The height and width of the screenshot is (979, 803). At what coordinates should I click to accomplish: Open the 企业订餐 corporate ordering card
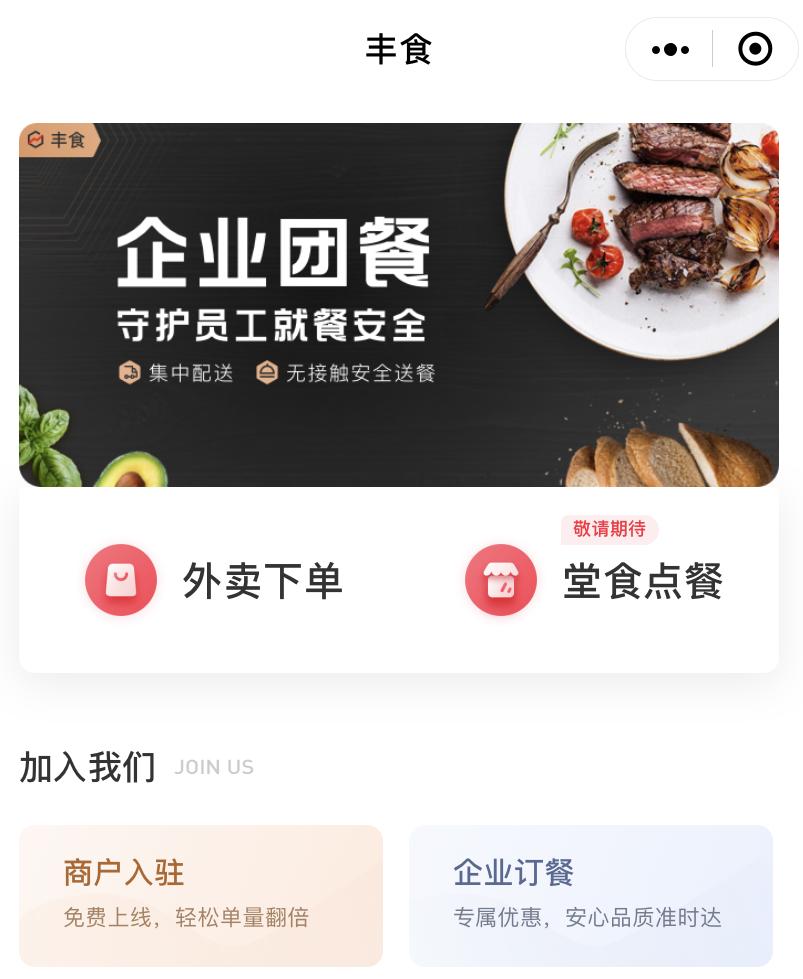[x=590, y=895]
